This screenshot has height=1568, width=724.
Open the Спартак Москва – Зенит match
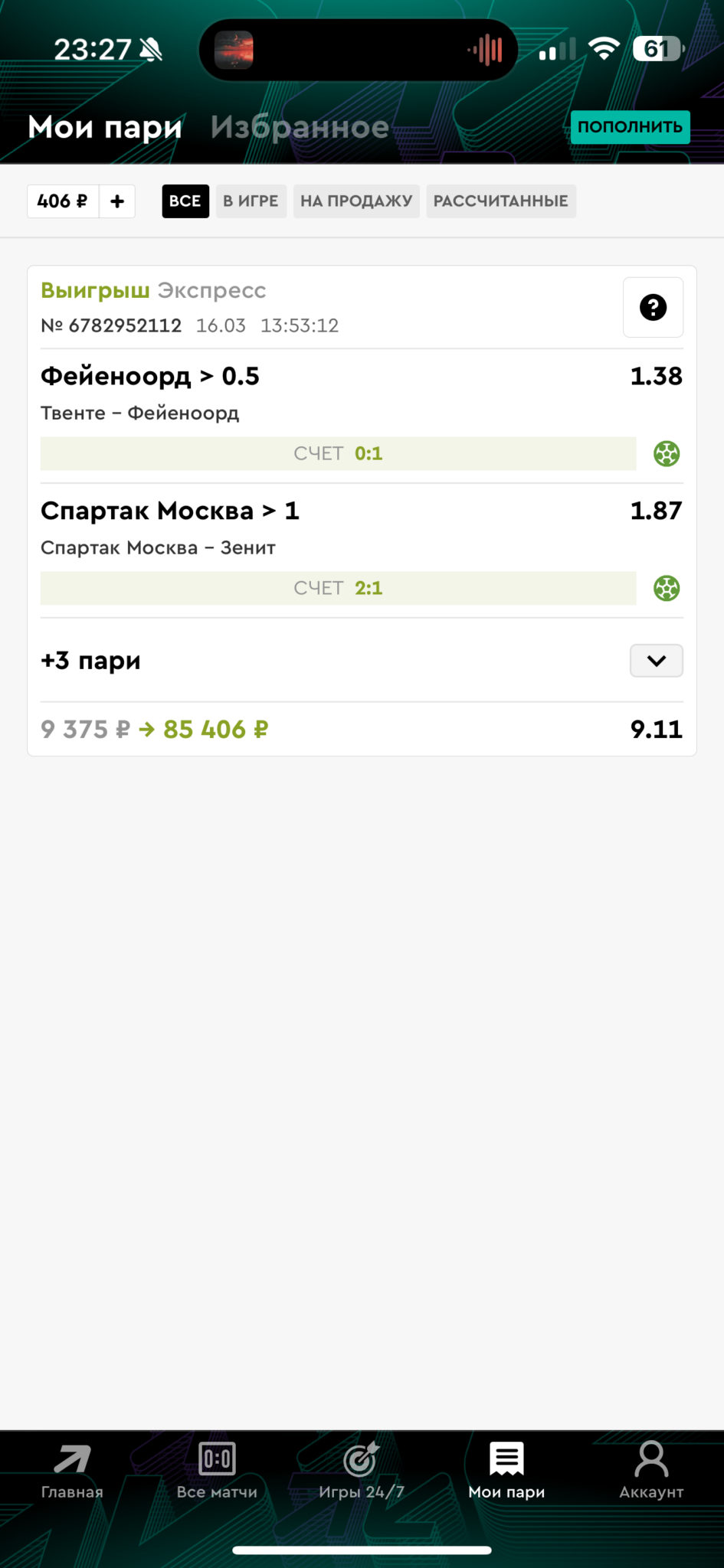coord(158,548)
